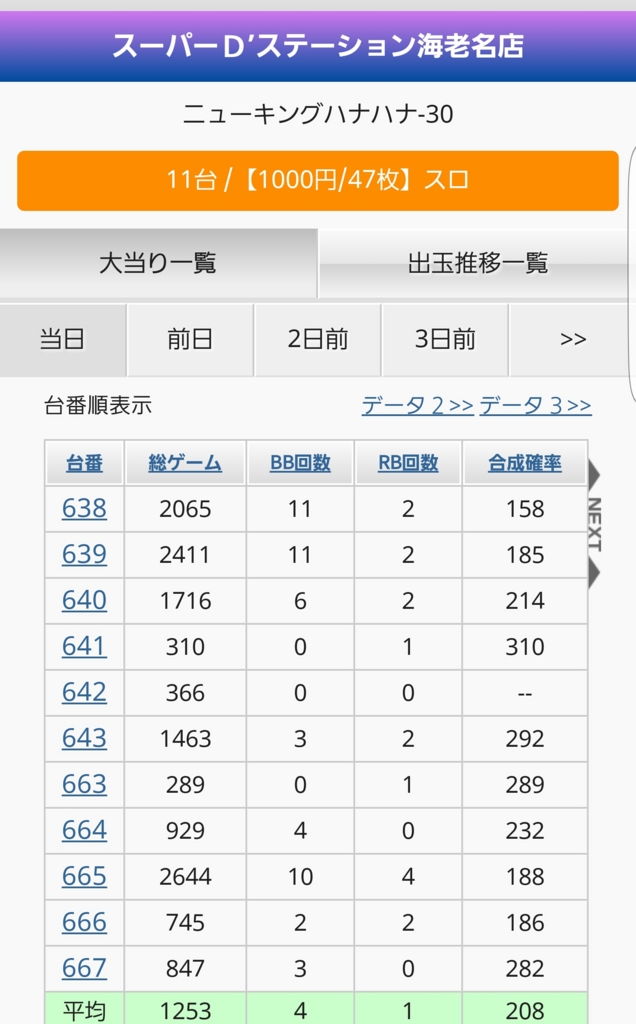Tap the NEXT arrow beside the table
The height and width of the screenshot is (1024, 636).
tap(594, 524)
